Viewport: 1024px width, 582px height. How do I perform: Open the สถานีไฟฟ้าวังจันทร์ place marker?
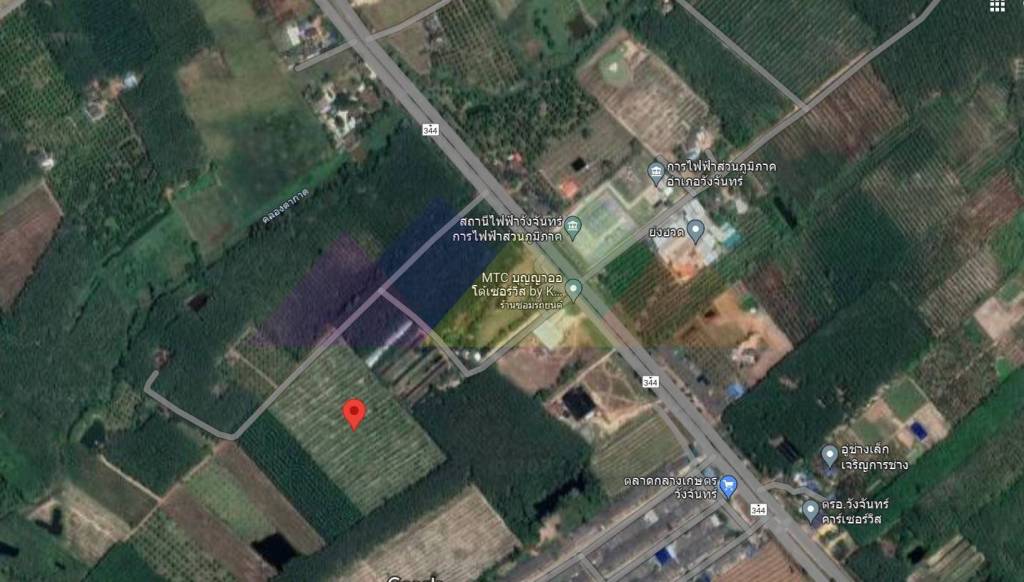pos(573,229)
